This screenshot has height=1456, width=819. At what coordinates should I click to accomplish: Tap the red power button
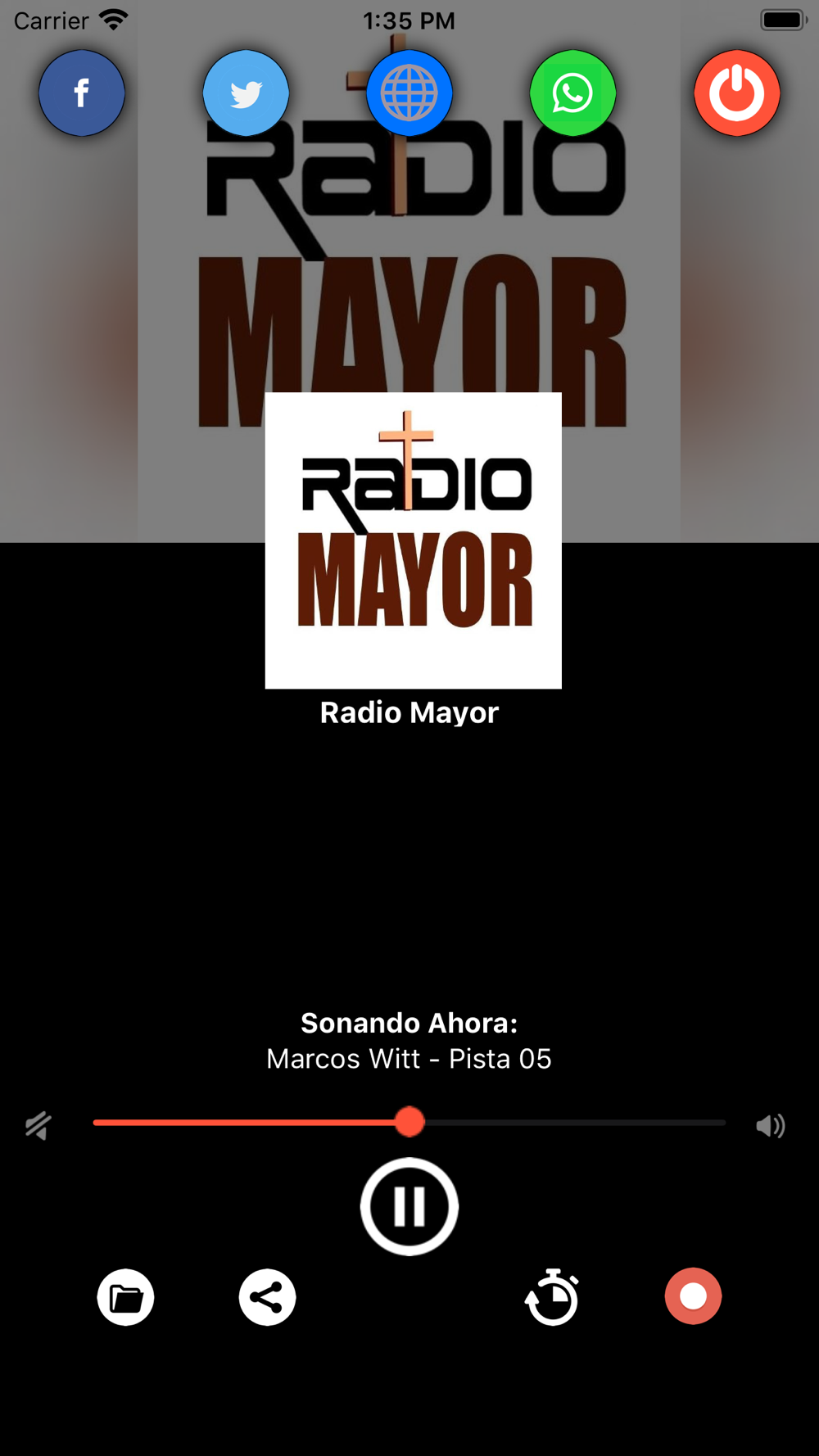[737, 93]
